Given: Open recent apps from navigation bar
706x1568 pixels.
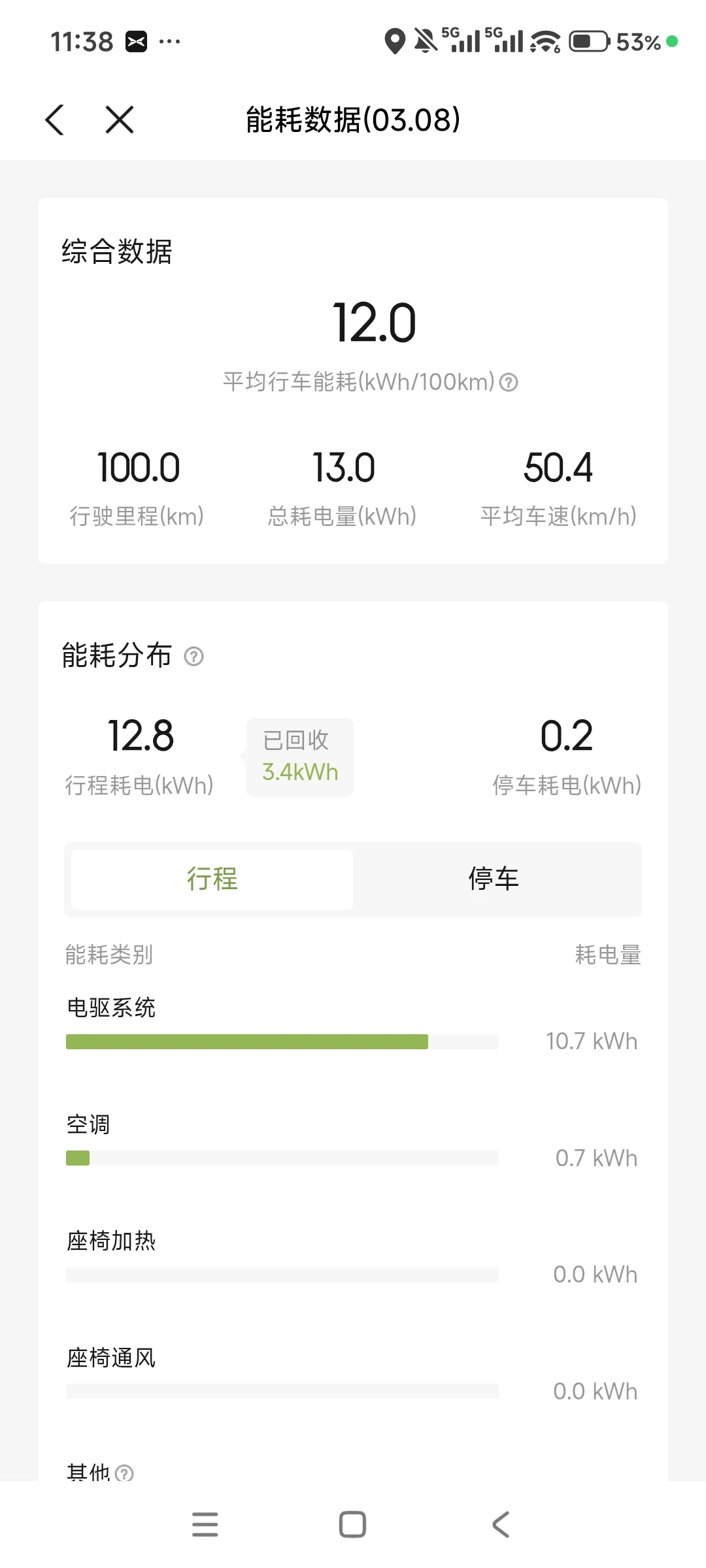Looking at the screenshot, I should 205,1524.
